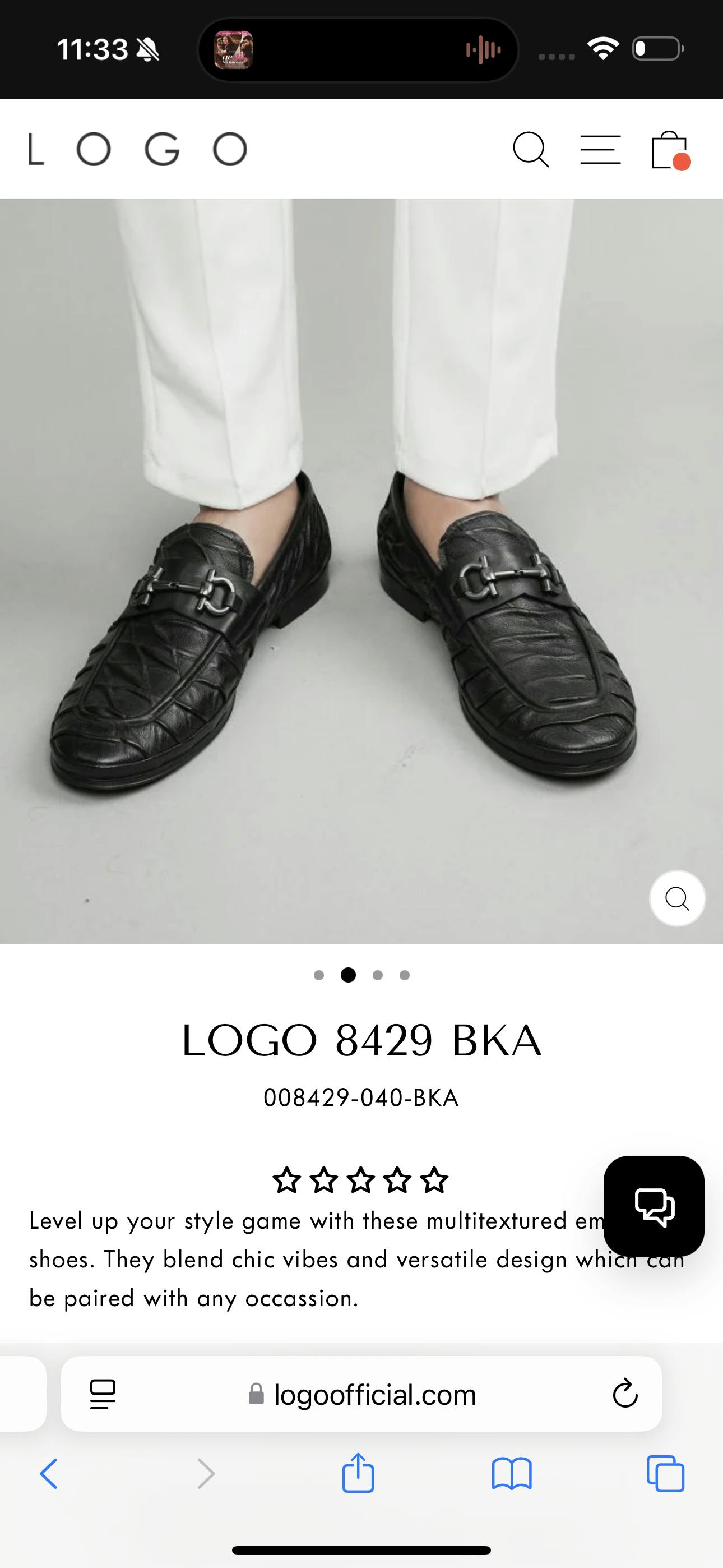
Task: Go to the LOGO homepage
Action: pyautogui.click(x=137, y=149)
